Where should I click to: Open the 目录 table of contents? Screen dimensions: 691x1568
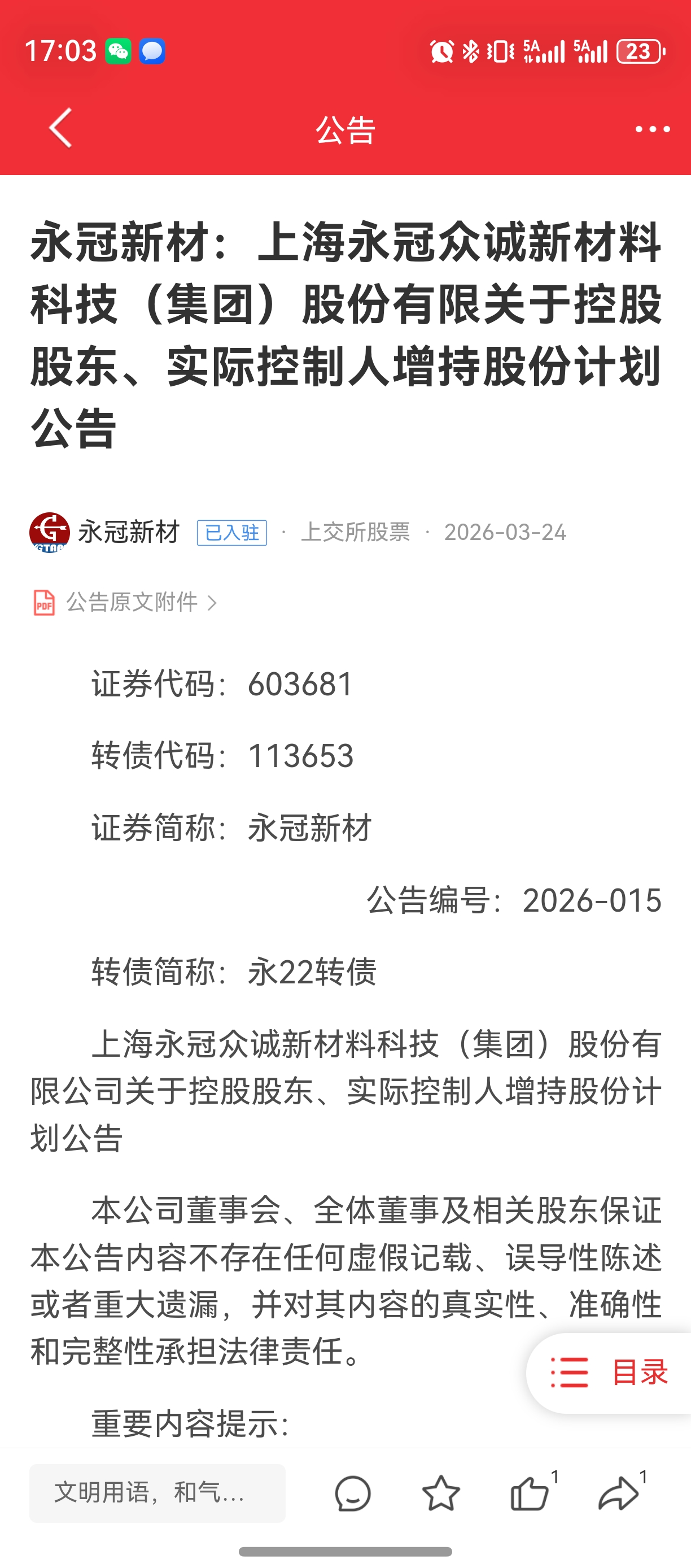tap(610, 1373)
